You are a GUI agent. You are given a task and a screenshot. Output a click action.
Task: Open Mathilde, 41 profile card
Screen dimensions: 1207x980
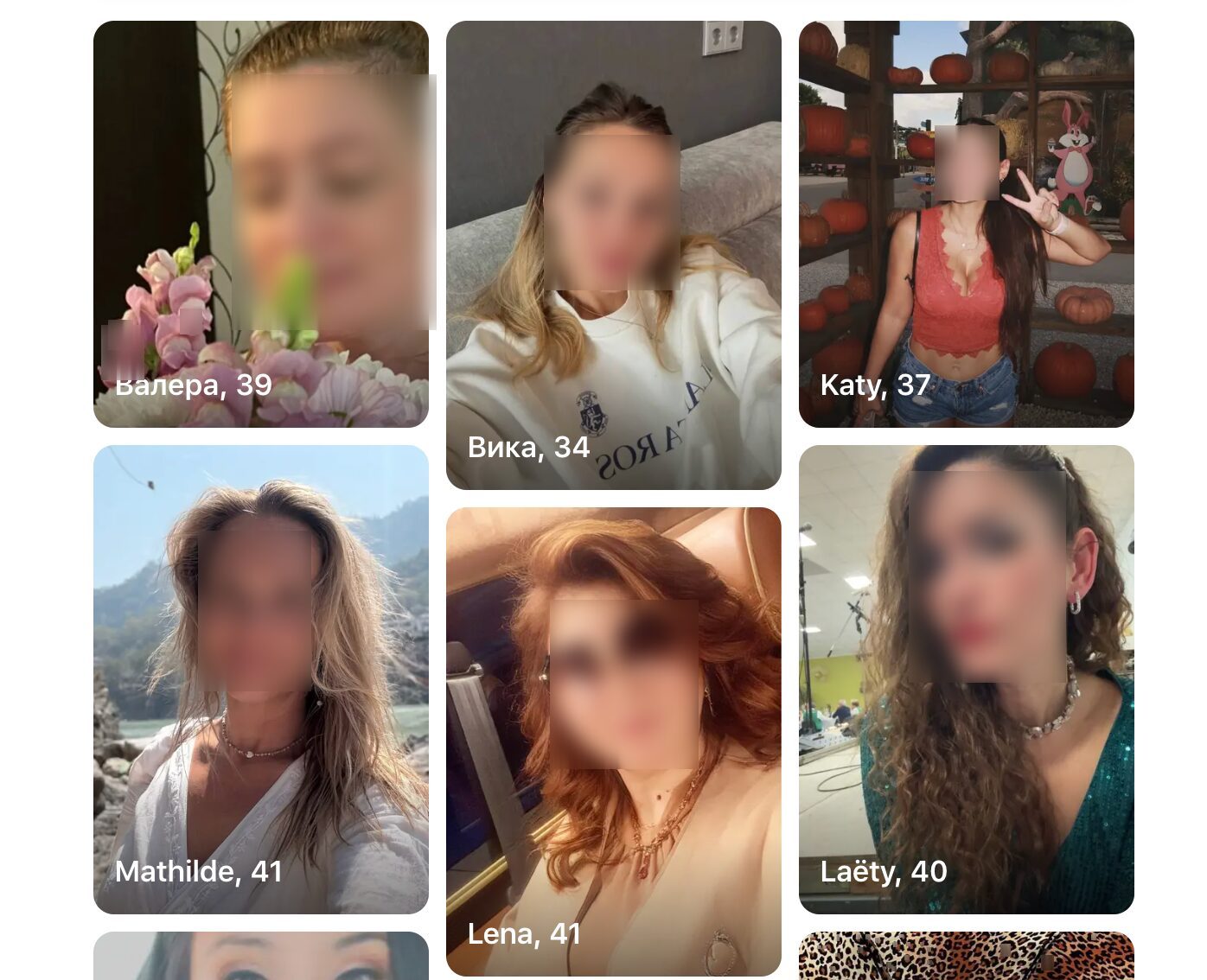(x=260, y=679)
